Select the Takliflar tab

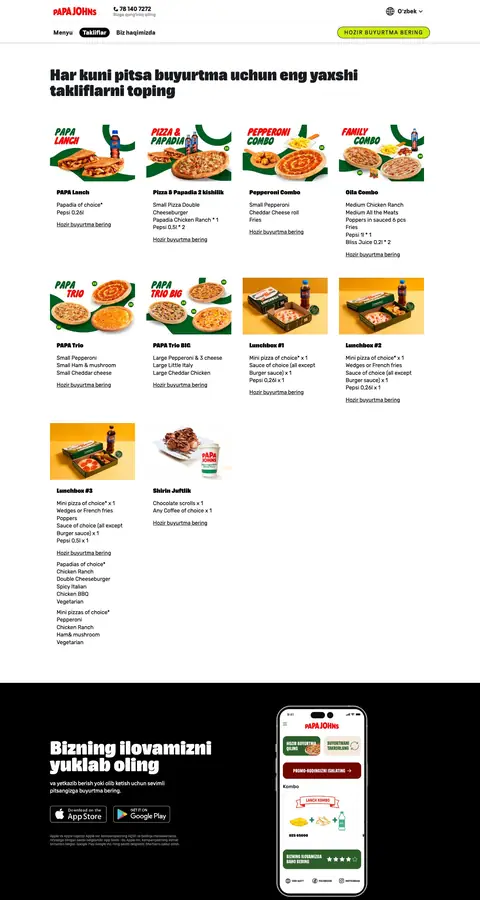[95, 33]
